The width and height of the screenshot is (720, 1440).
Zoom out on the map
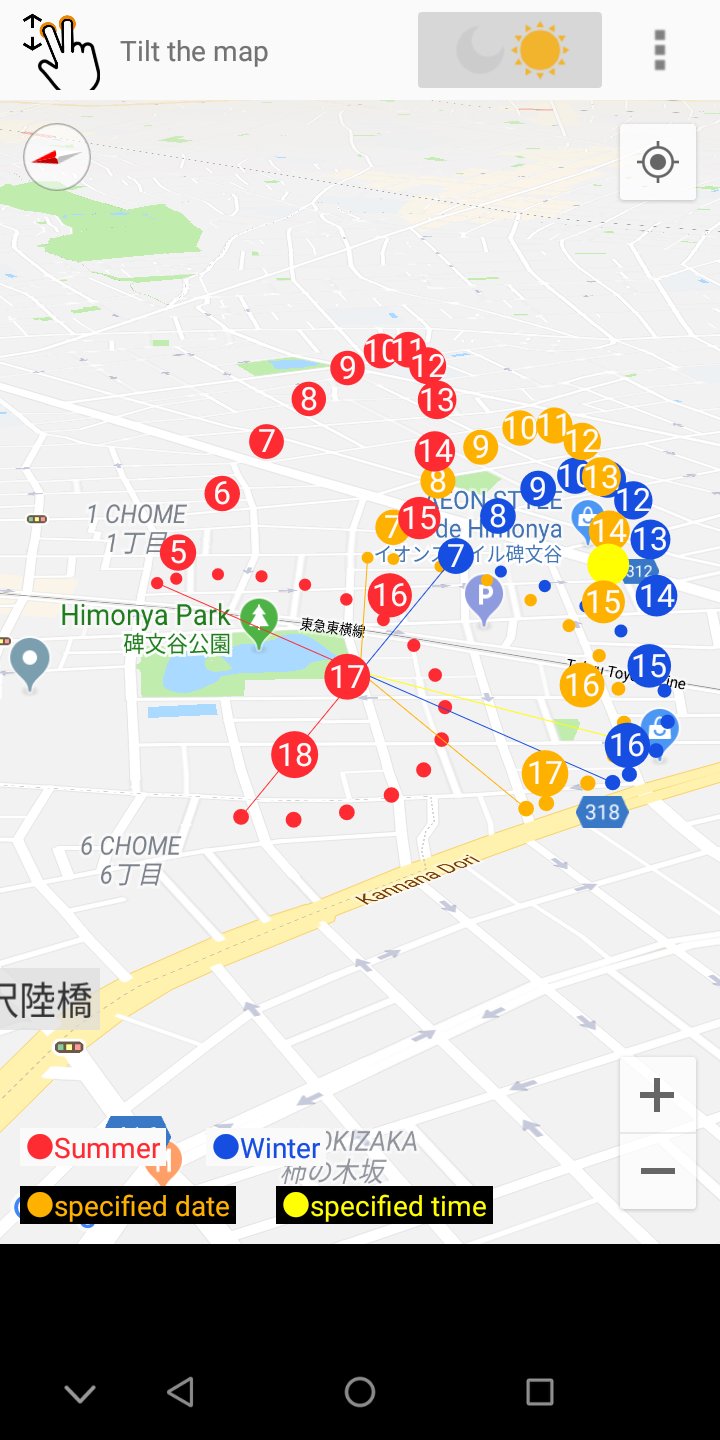657,1171
